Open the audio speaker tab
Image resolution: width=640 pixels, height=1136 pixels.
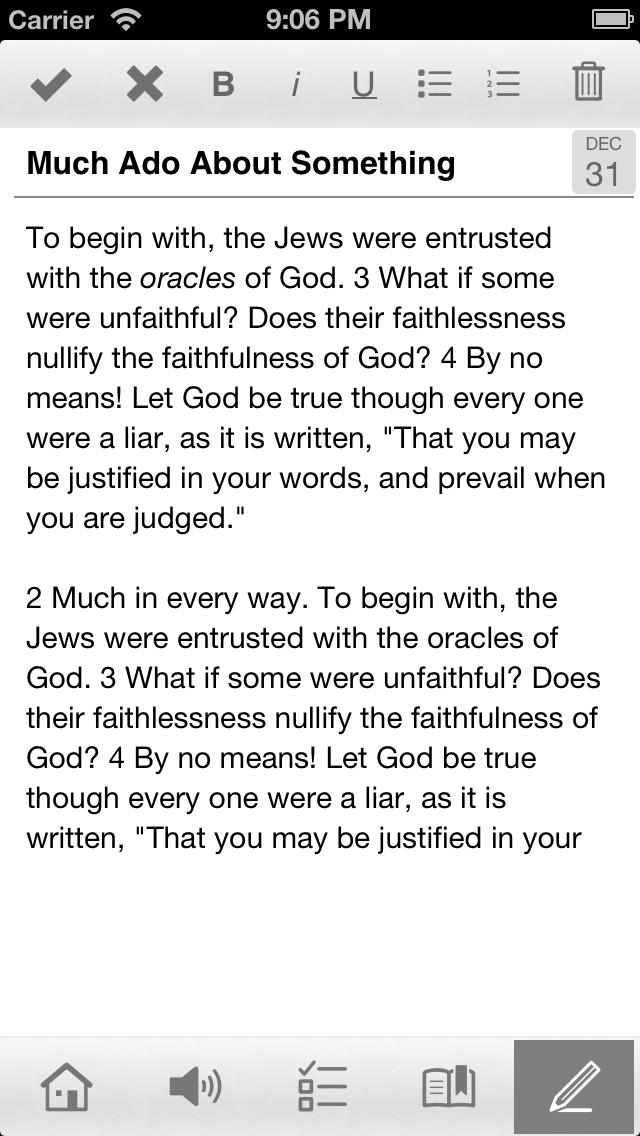tap(195, 1087)
